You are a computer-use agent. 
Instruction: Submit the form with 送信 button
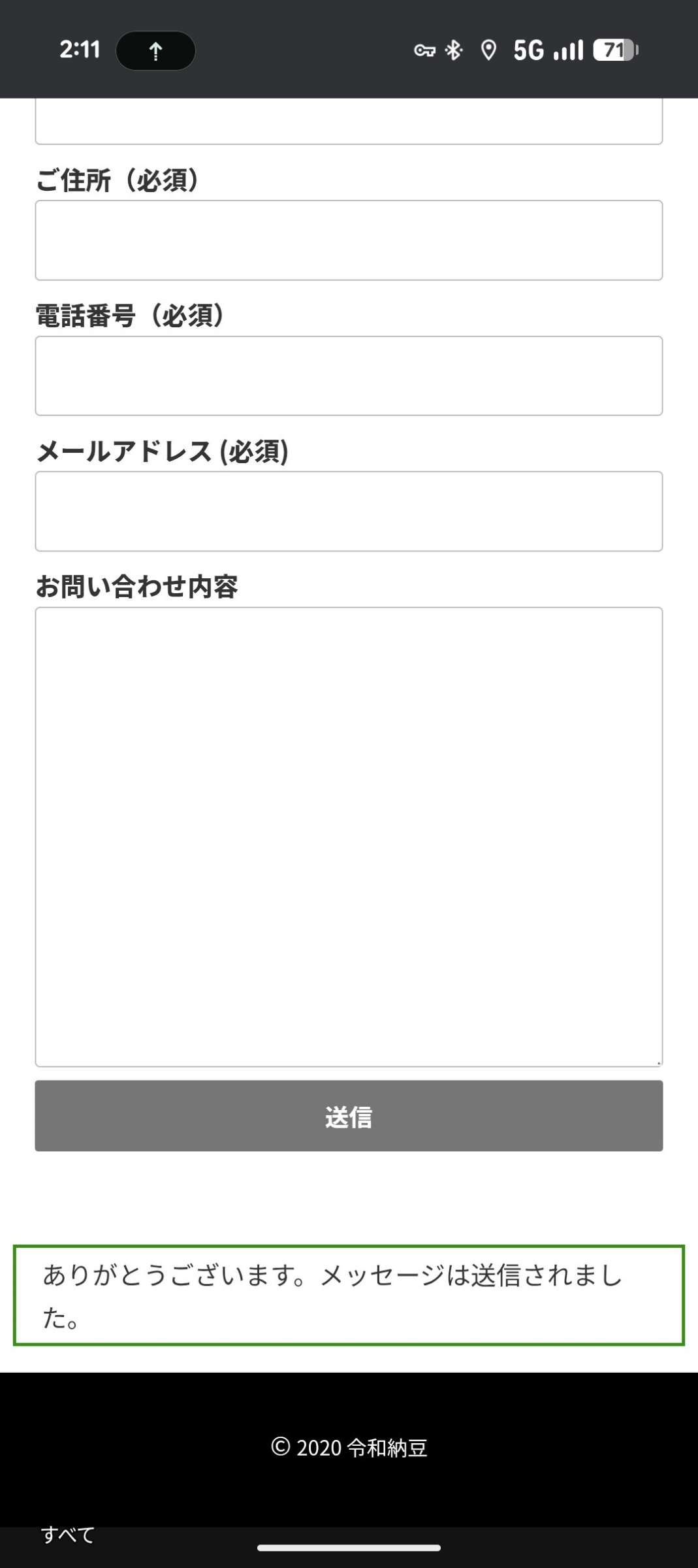pos(349,1116)
